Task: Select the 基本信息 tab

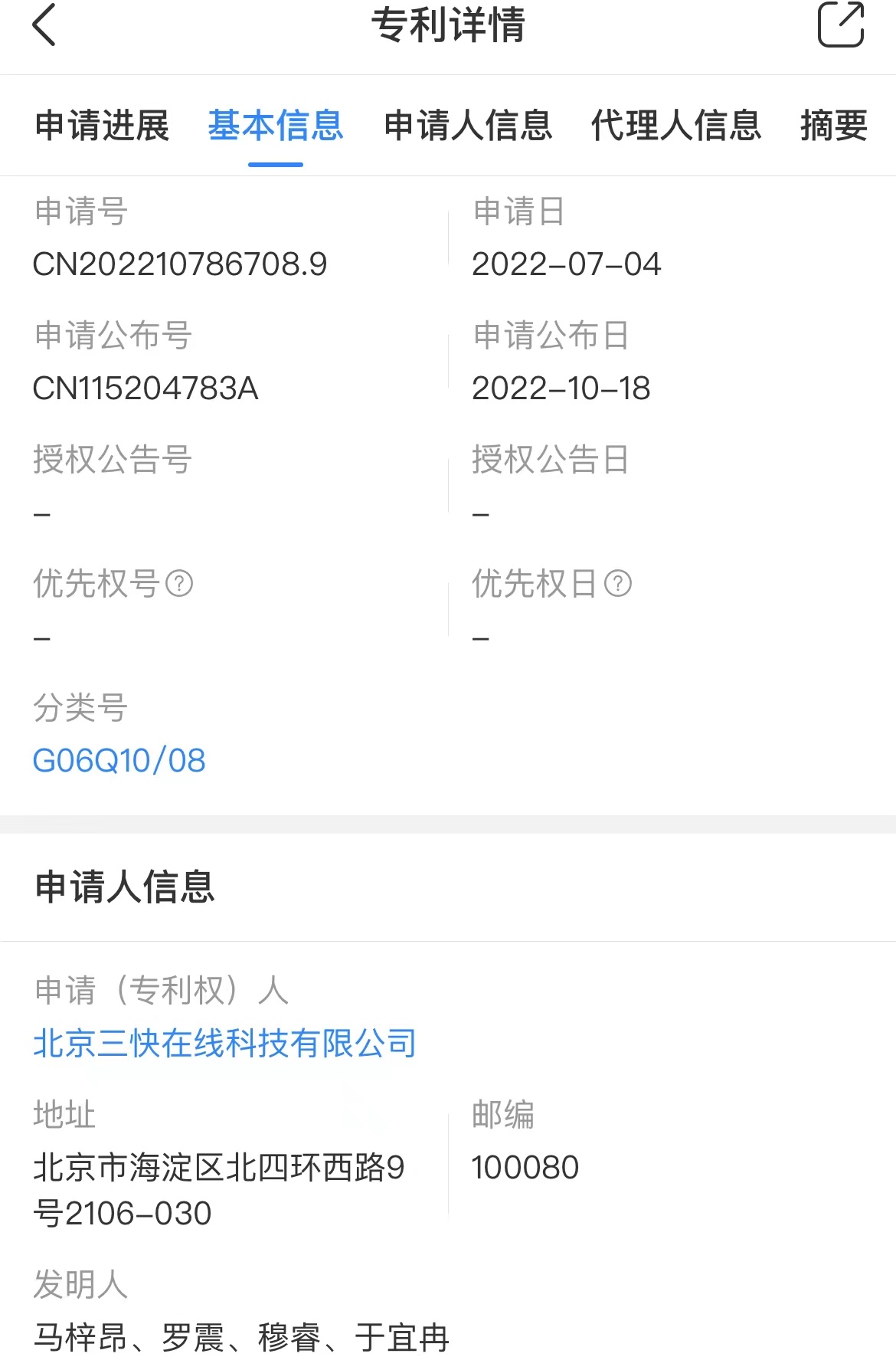Action: click(x=276, y=126)
